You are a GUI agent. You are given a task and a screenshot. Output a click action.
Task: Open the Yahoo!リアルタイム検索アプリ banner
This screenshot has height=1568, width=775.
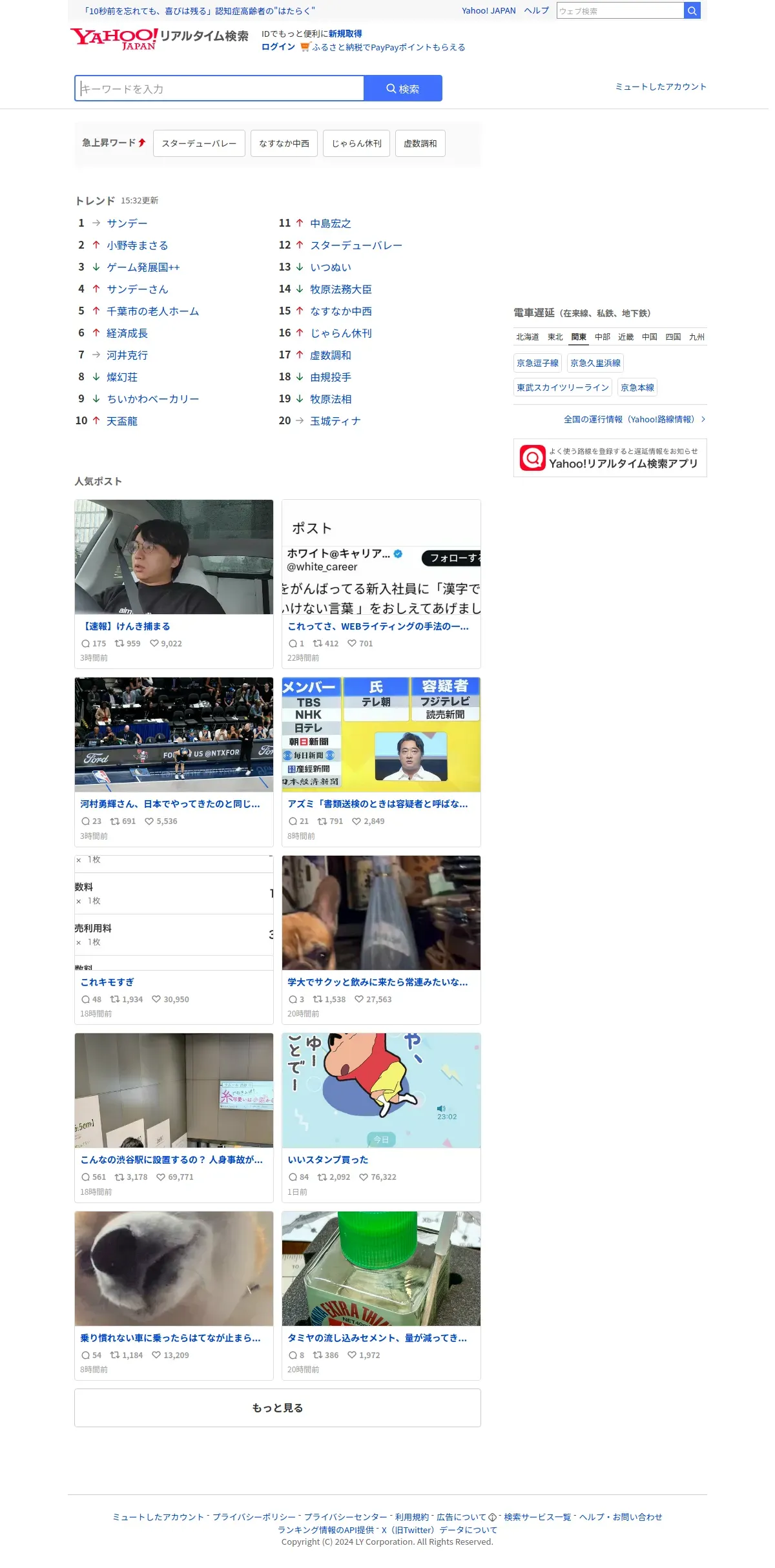[x=610, y=458]
